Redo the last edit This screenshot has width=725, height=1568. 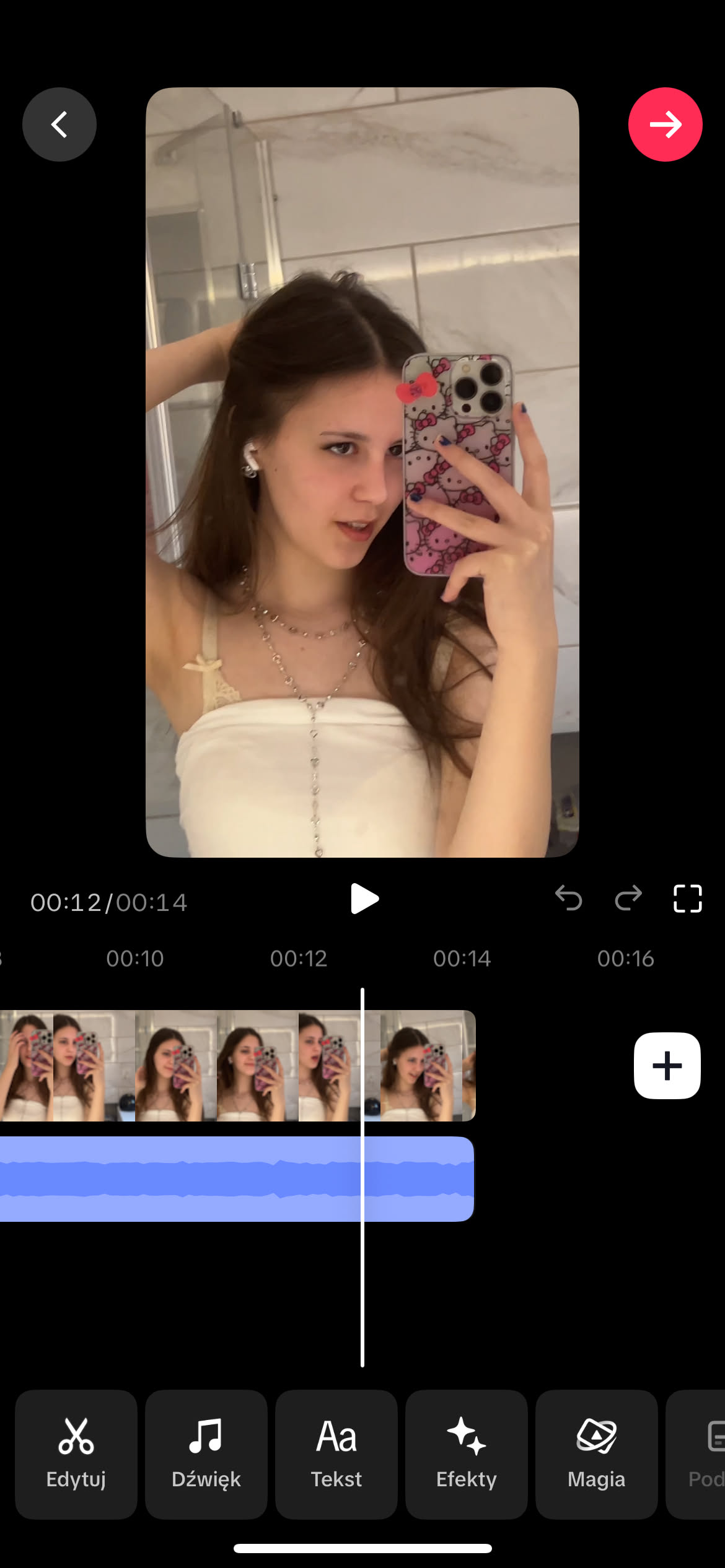(628, 898)
